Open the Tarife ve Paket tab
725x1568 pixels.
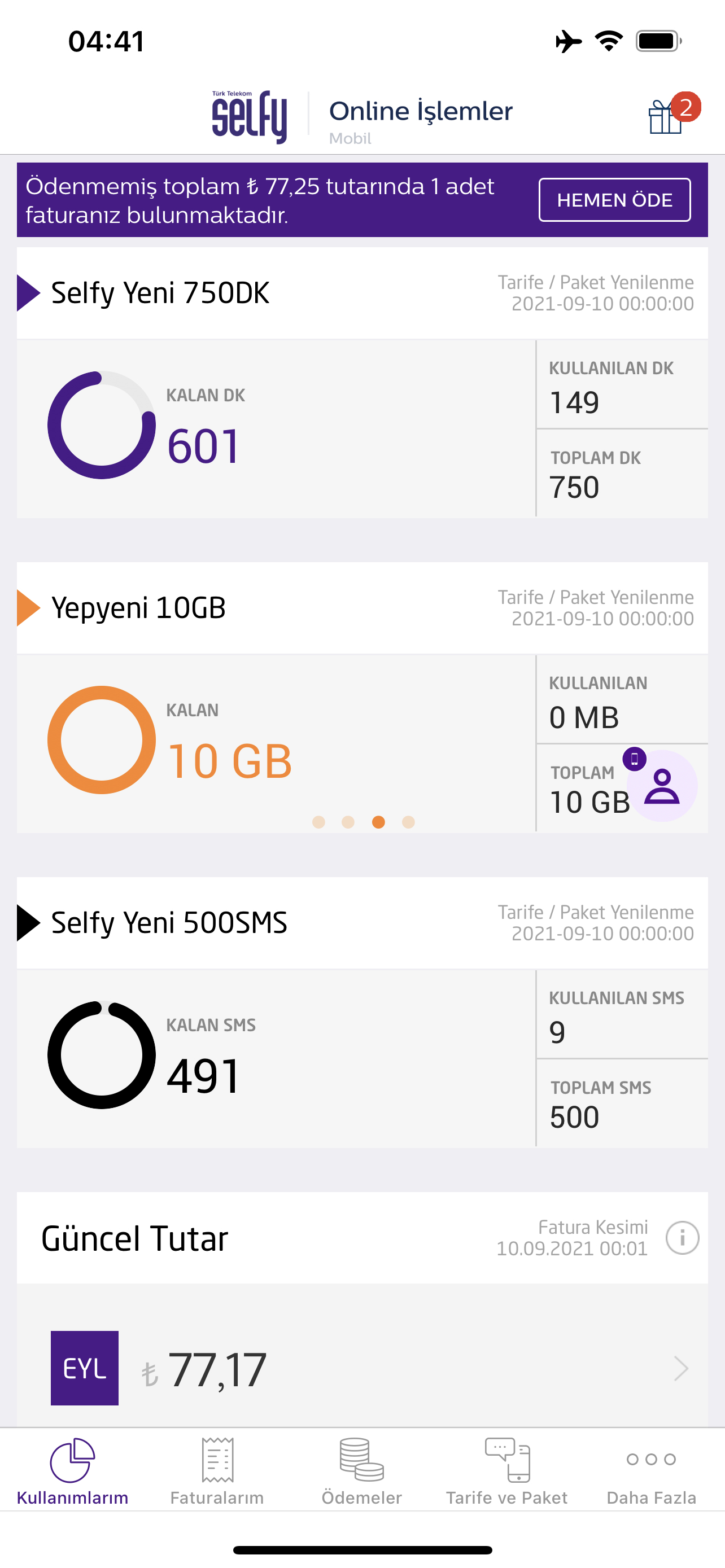pyautogui.click(x=506, y=1471)
